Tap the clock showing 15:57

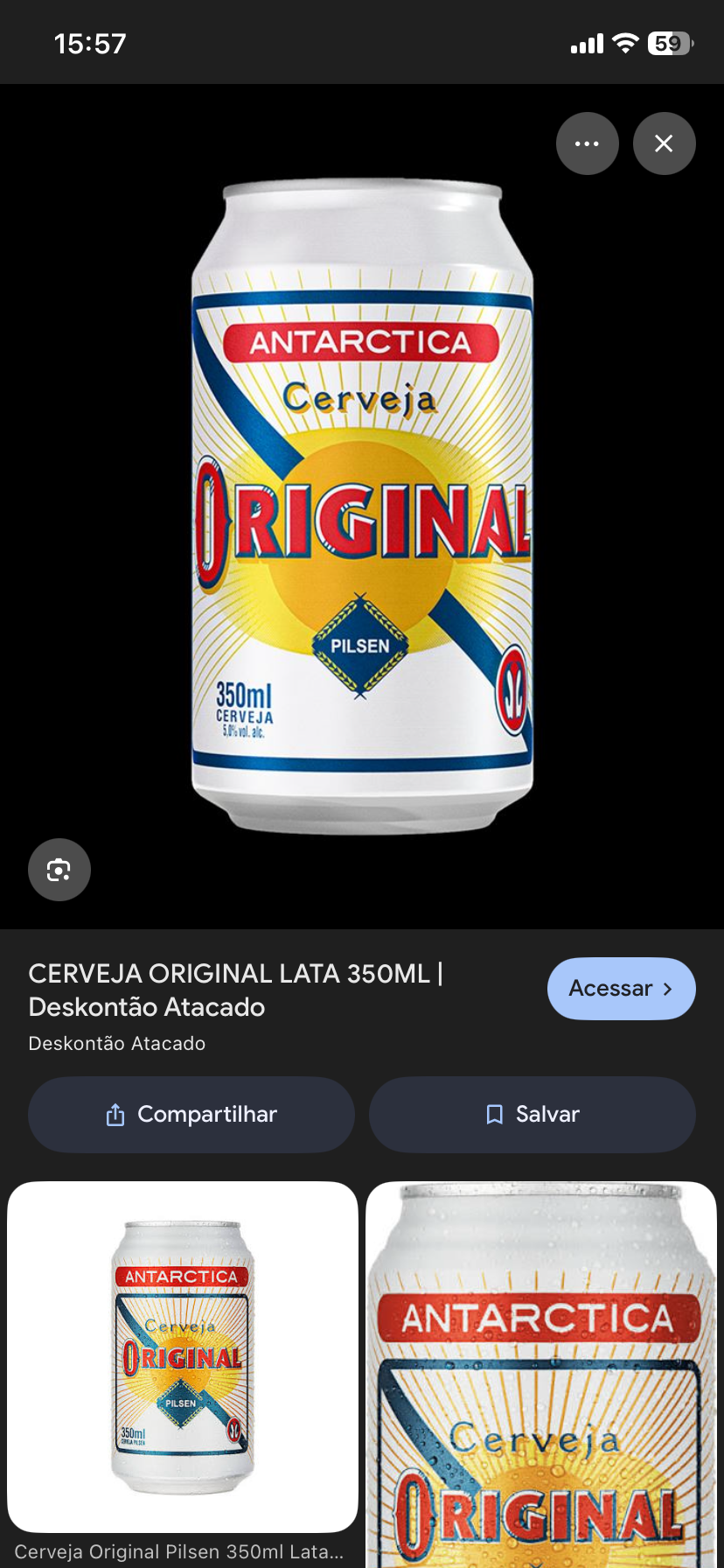pos(88,42)
